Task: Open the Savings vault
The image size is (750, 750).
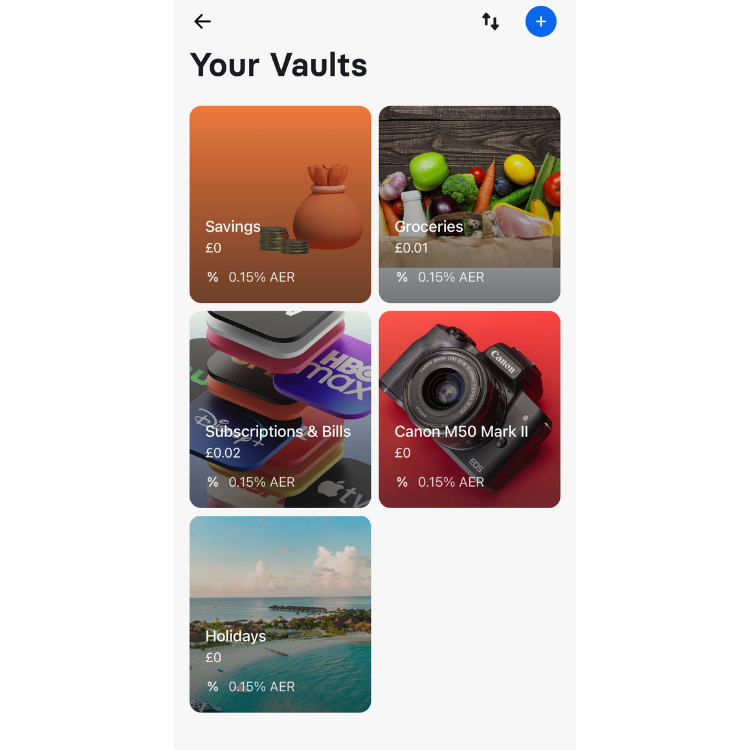Action: coord(280,204)
